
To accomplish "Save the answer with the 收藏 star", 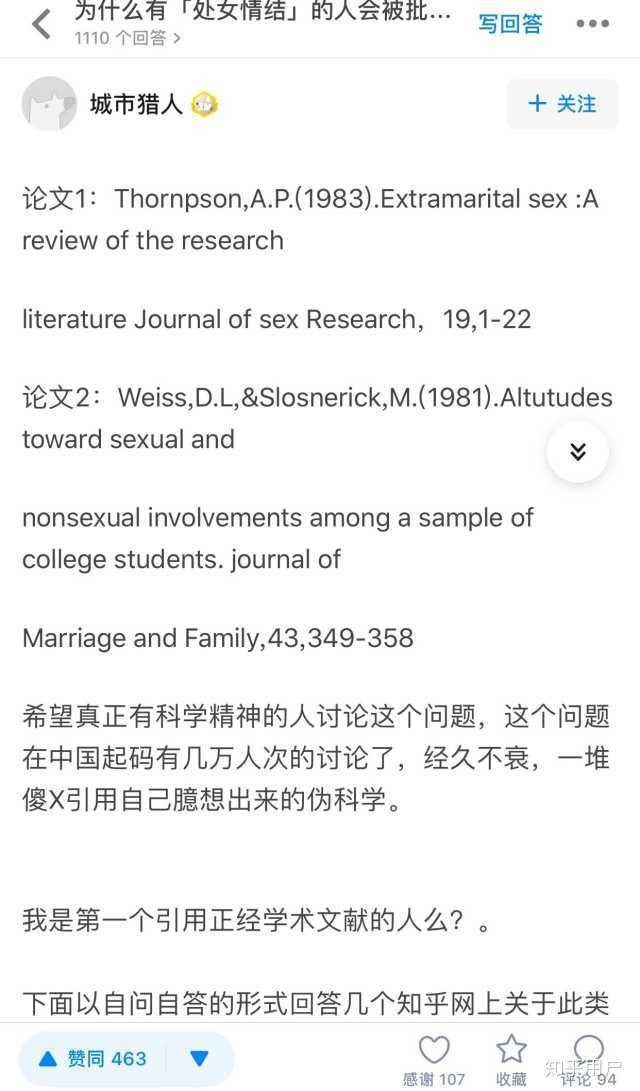I will point(511,1058).
